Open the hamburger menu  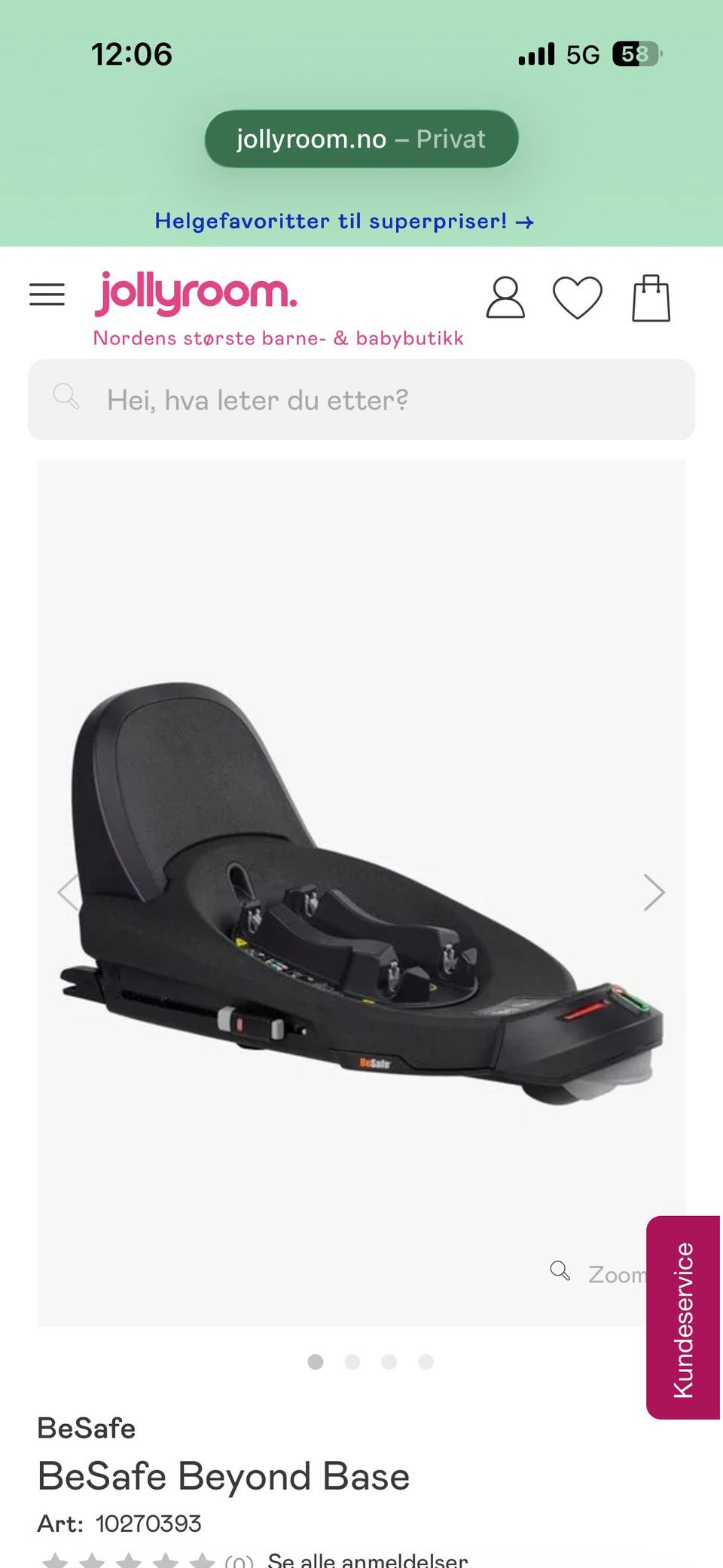pyautogui.click(x=47, y=295)
